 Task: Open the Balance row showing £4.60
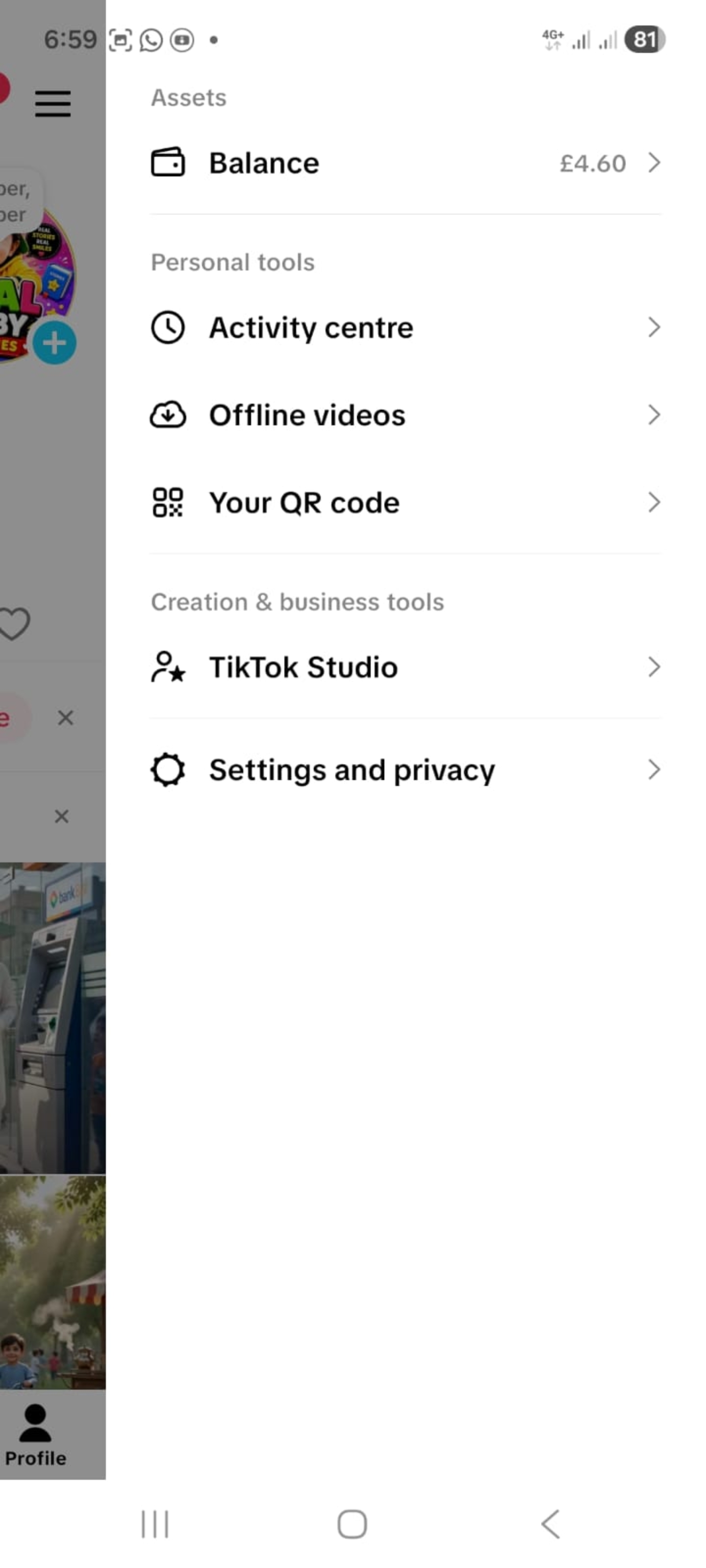click(405, 163)
